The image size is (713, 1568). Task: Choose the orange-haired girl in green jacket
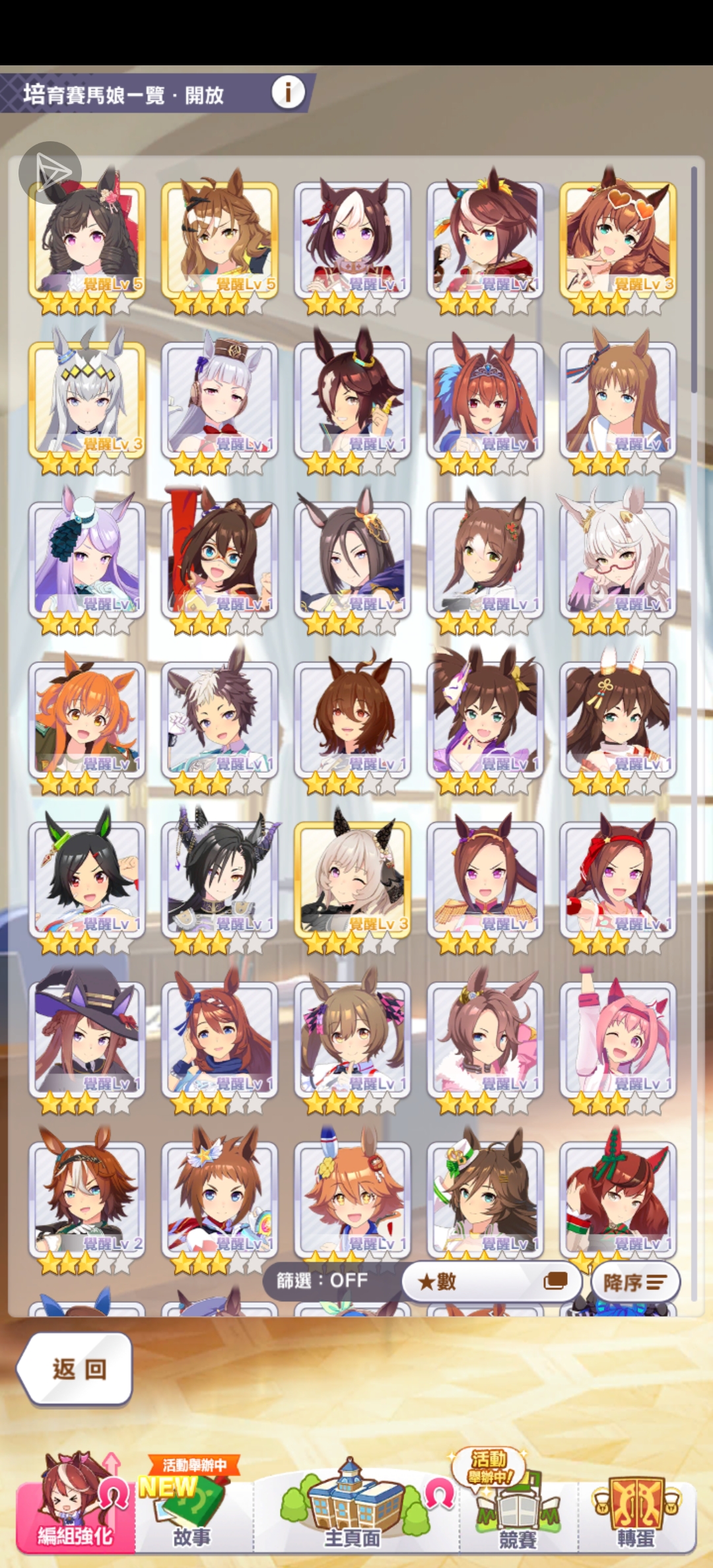(86, 721)
